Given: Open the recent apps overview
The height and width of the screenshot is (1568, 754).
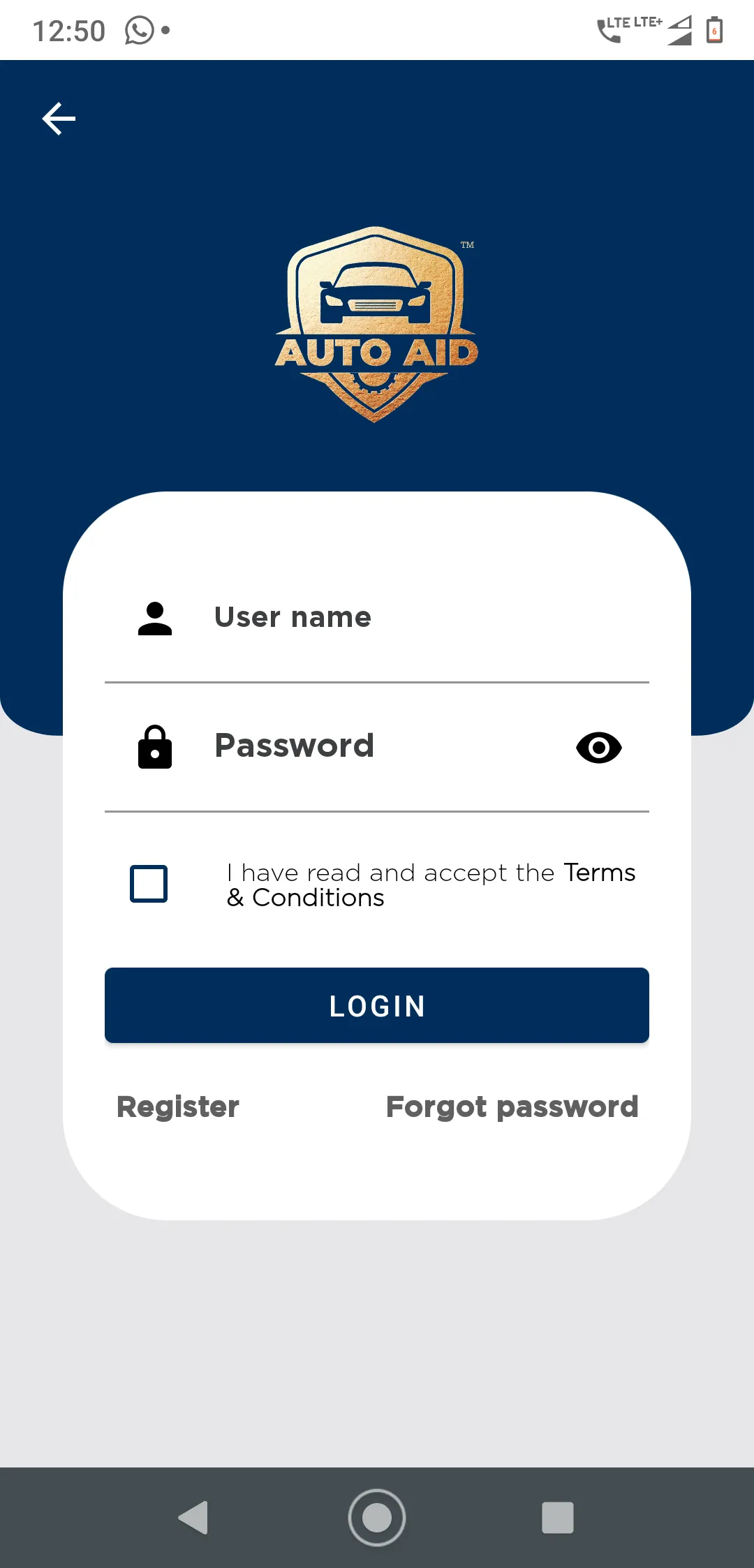Looking at the screenshot, I should (x=558, y=1517).
